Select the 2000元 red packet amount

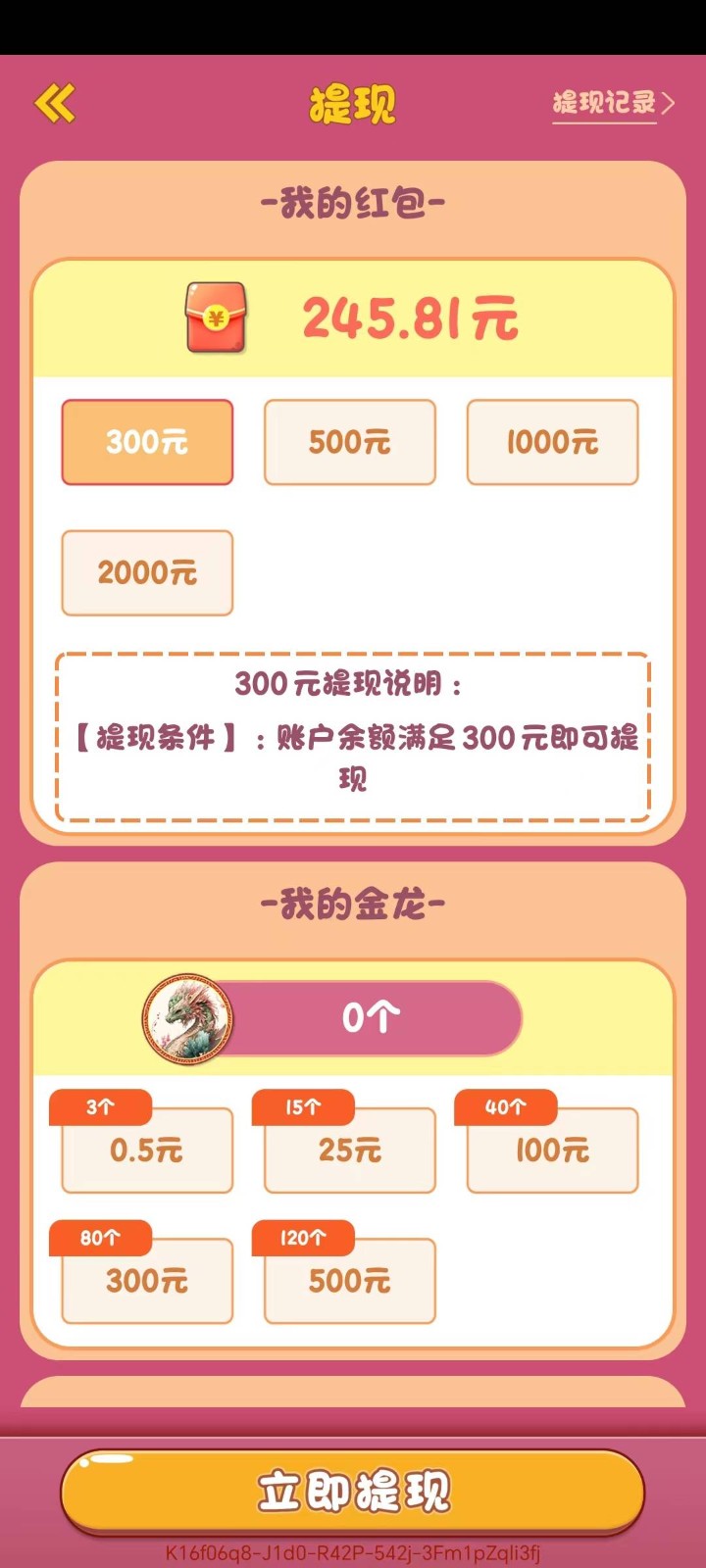(147, 572)
